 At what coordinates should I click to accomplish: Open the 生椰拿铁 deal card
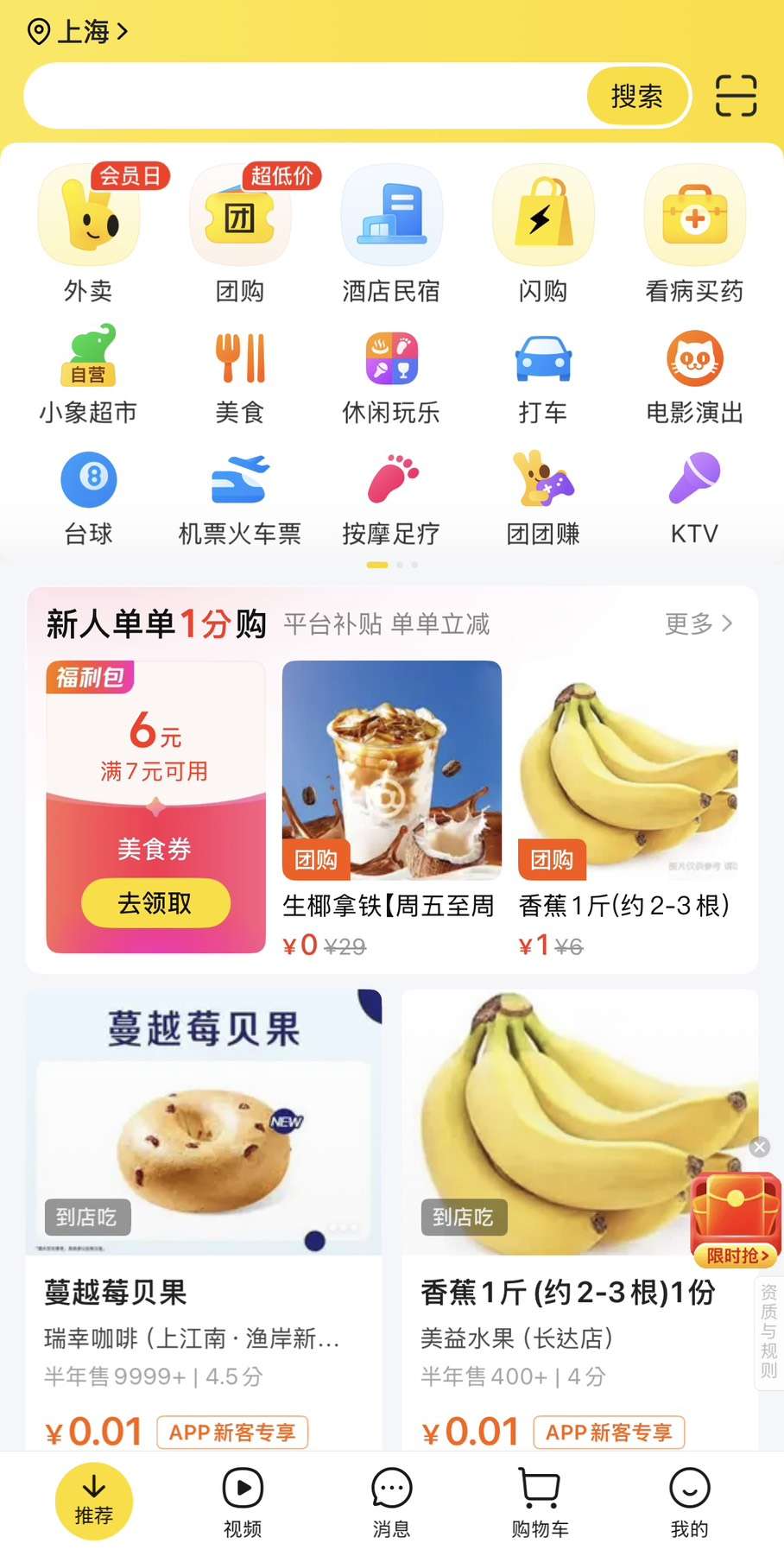click(x=391, y=807)
